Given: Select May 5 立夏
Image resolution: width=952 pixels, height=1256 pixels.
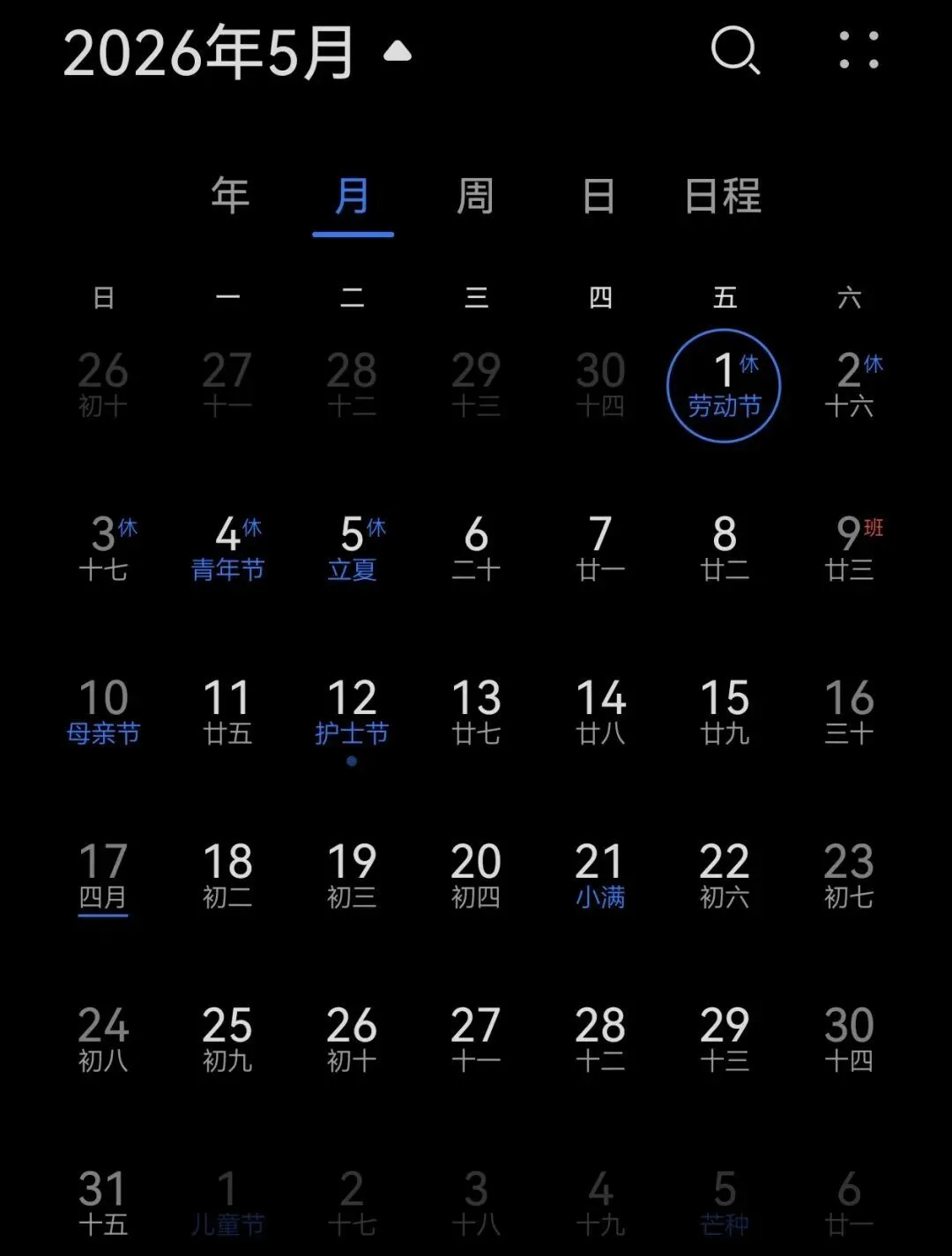Looking at the screenshot, I should coord(353,548).
